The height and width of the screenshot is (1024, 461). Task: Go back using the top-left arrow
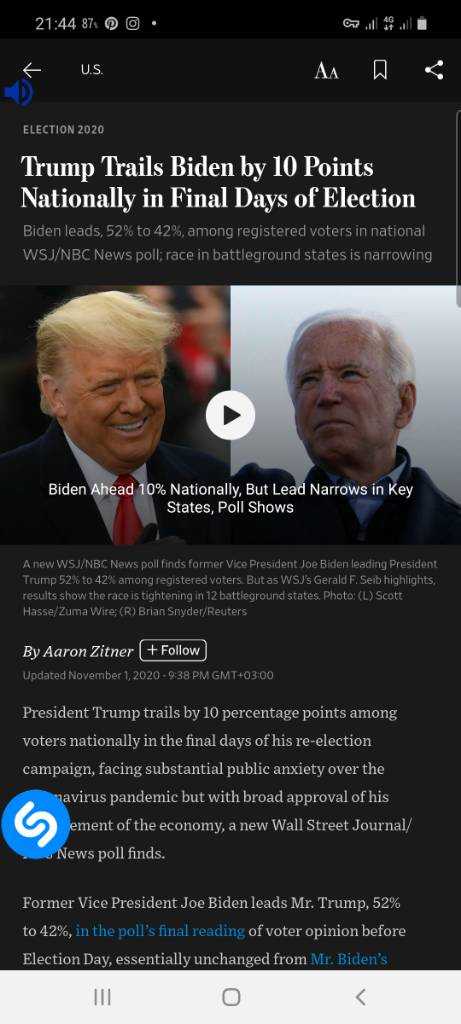(31, 70)
